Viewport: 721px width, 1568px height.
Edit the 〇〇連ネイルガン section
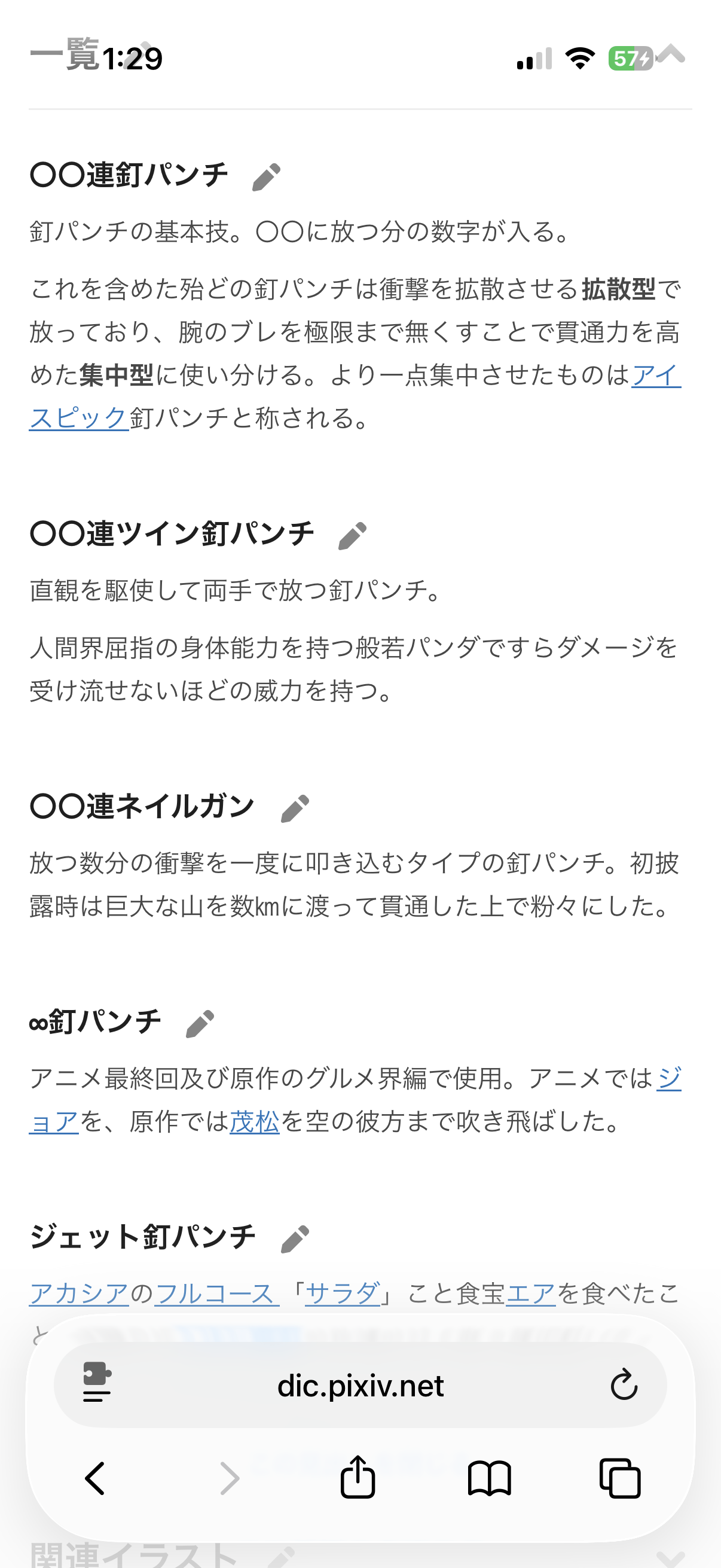(295, 809)
